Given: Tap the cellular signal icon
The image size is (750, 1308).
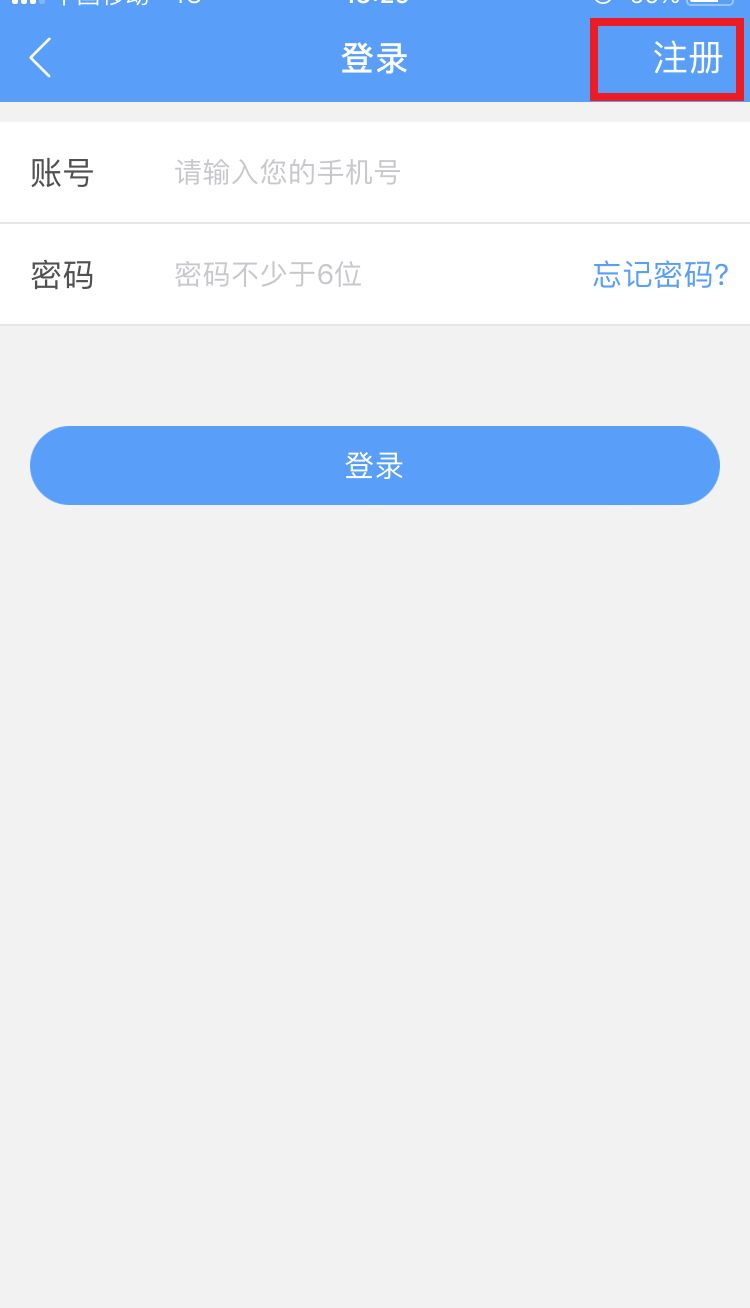Looking at the screenshot, I should click(x=22, y=4).
